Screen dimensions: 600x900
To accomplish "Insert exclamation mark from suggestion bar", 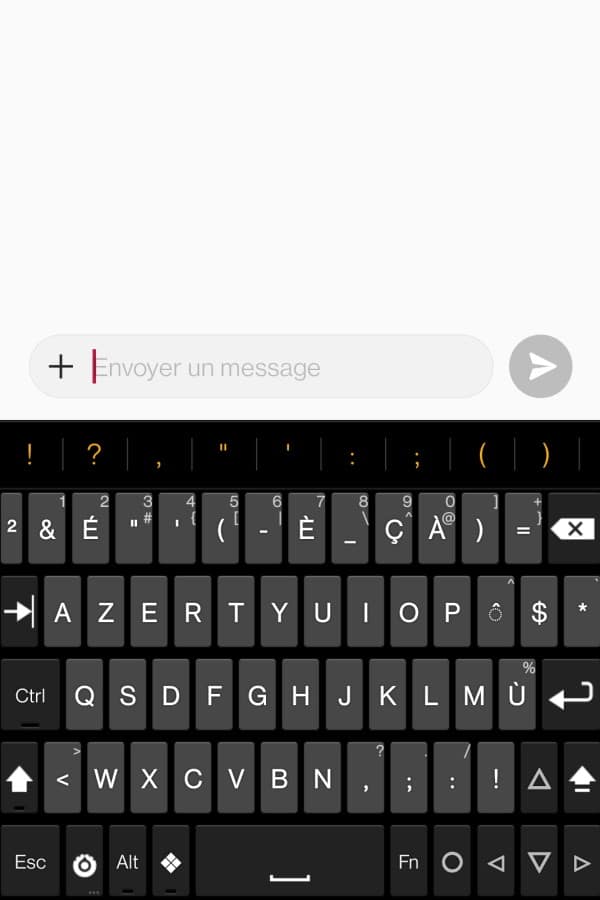I will click(x=30, y=455).
